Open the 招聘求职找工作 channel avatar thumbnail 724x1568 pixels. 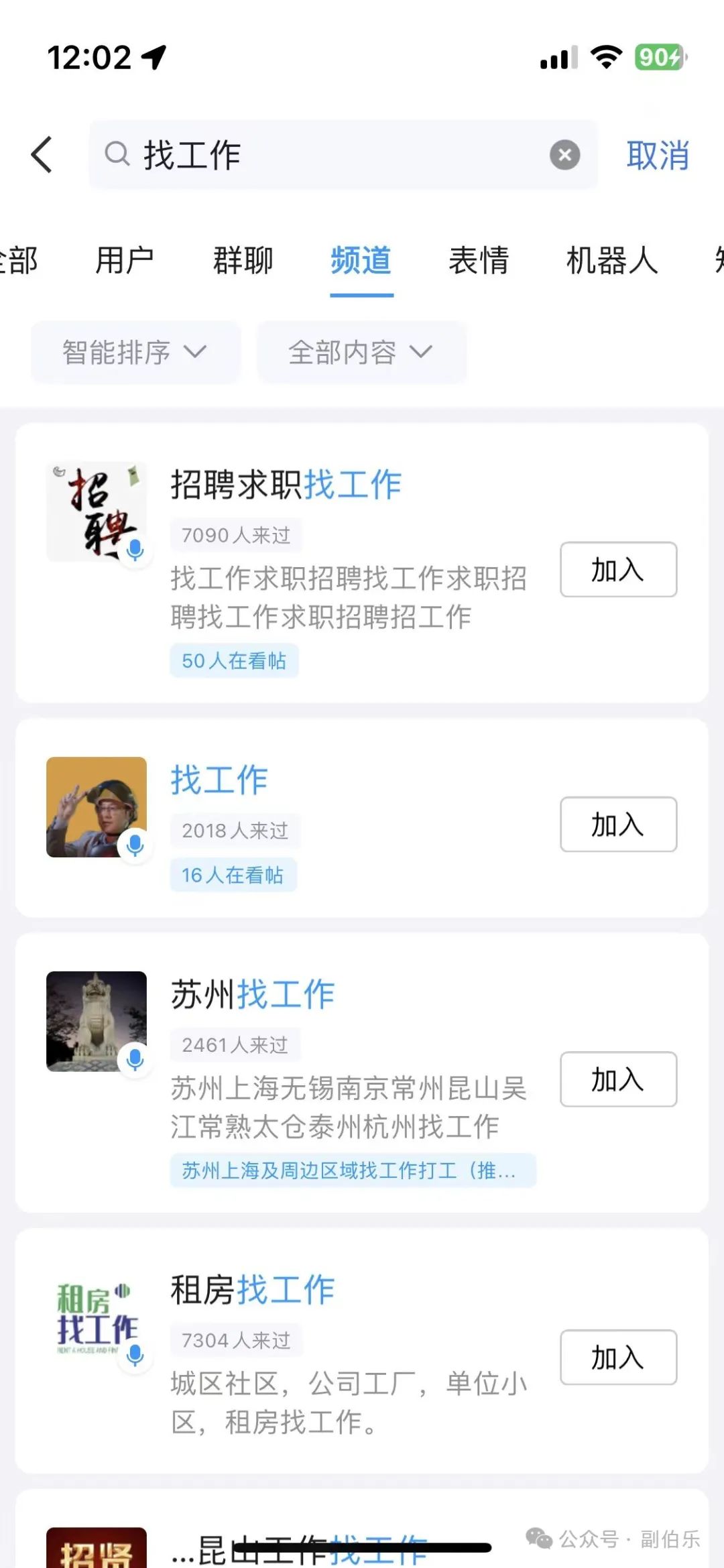96,511
